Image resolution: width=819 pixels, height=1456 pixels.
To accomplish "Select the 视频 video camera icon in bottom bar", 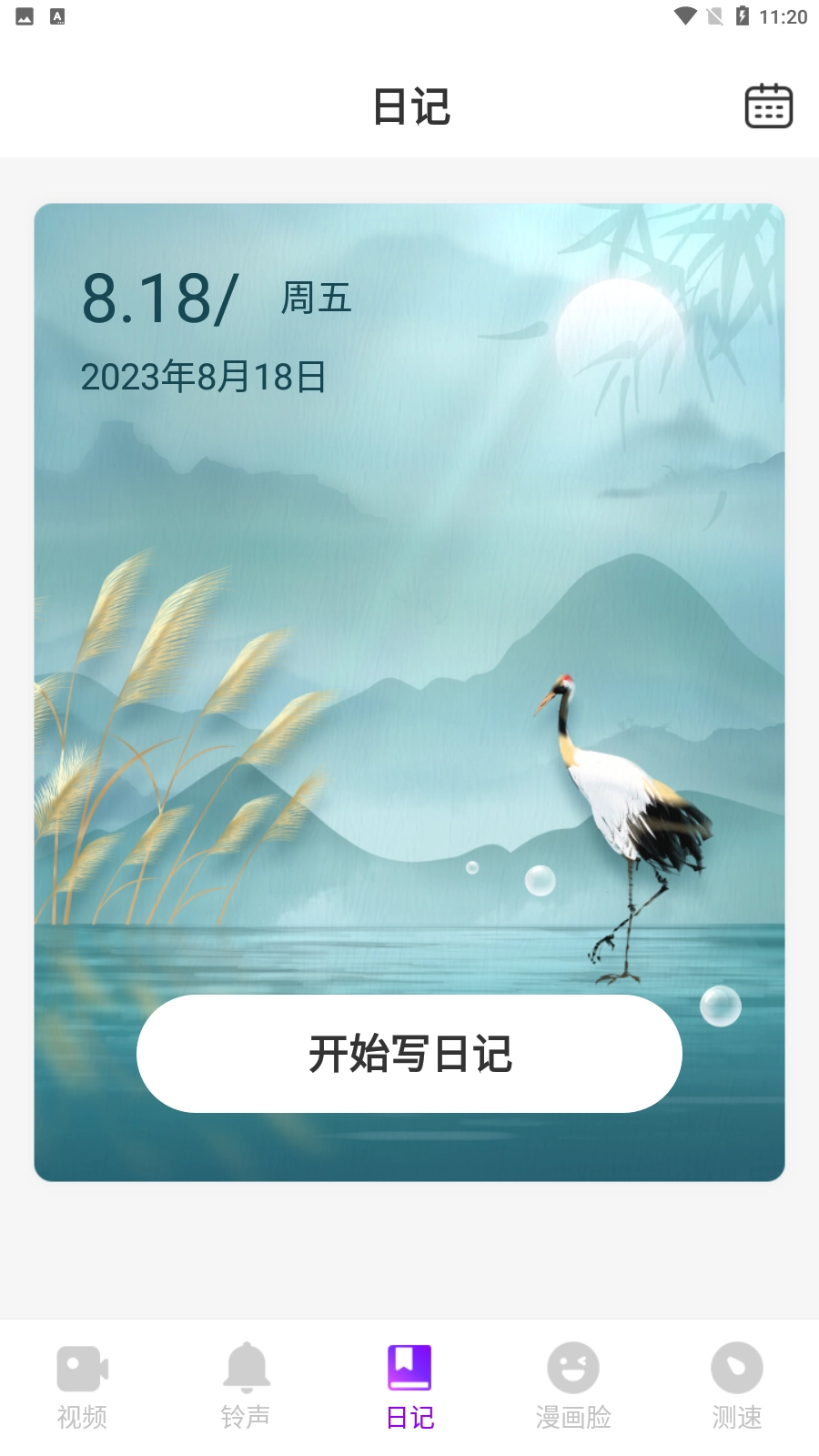I will click(x=83, y=1368).
